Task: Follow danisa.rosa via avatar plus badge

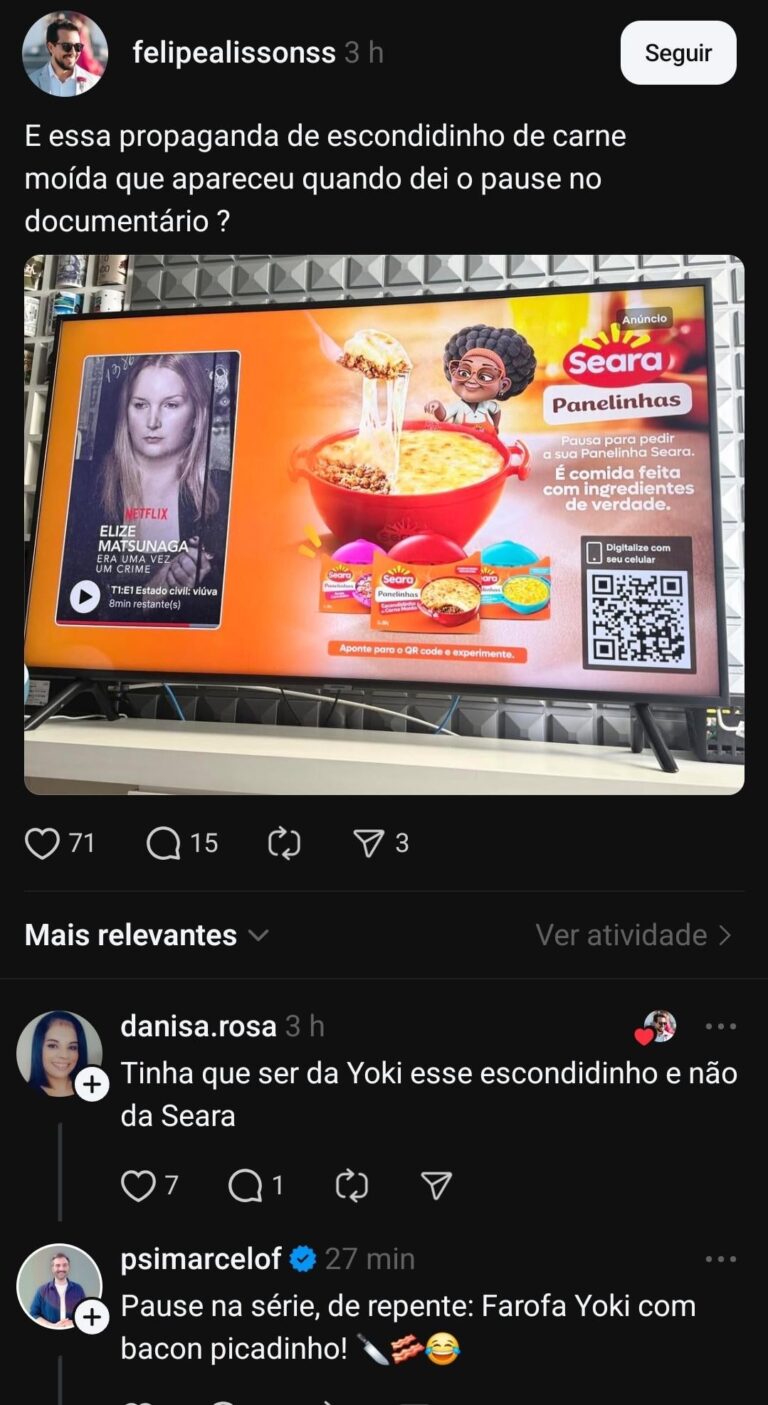Action: click(92, 1084)
